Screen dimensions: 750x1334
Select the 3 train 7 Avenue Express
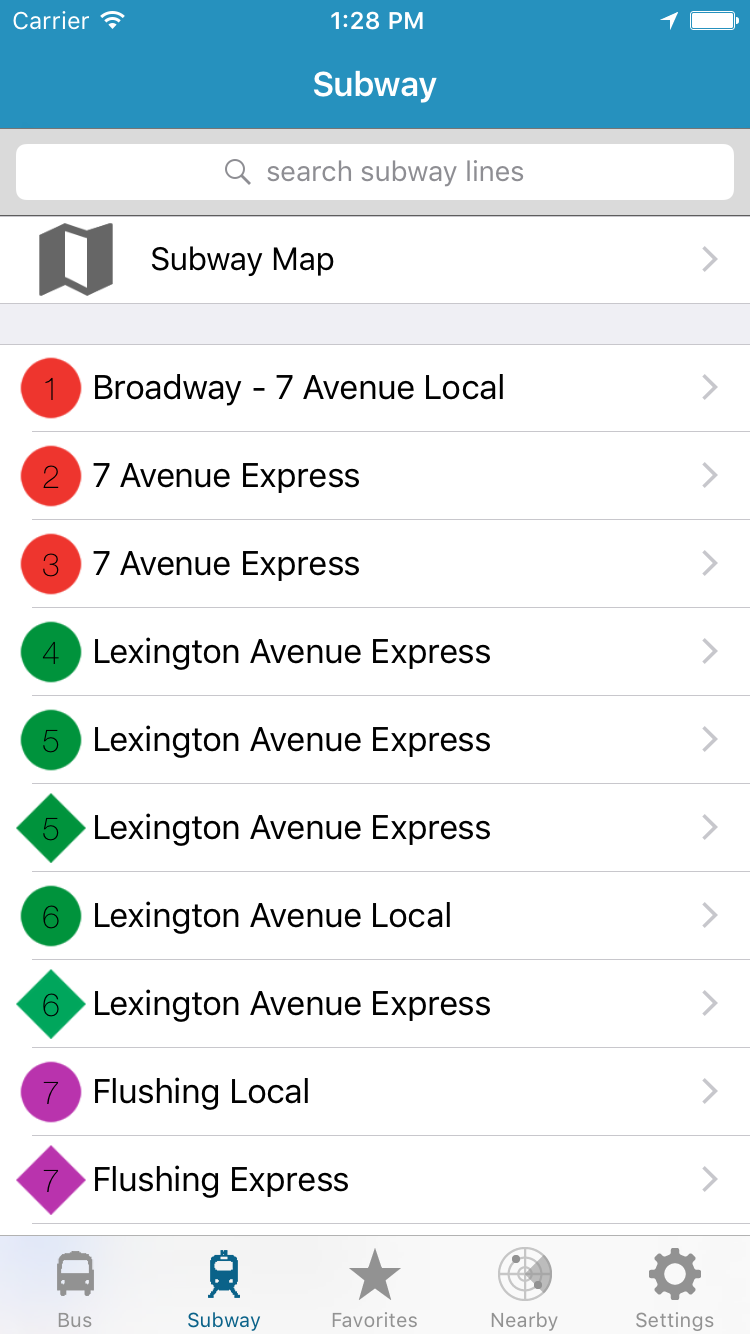(375, 564)
